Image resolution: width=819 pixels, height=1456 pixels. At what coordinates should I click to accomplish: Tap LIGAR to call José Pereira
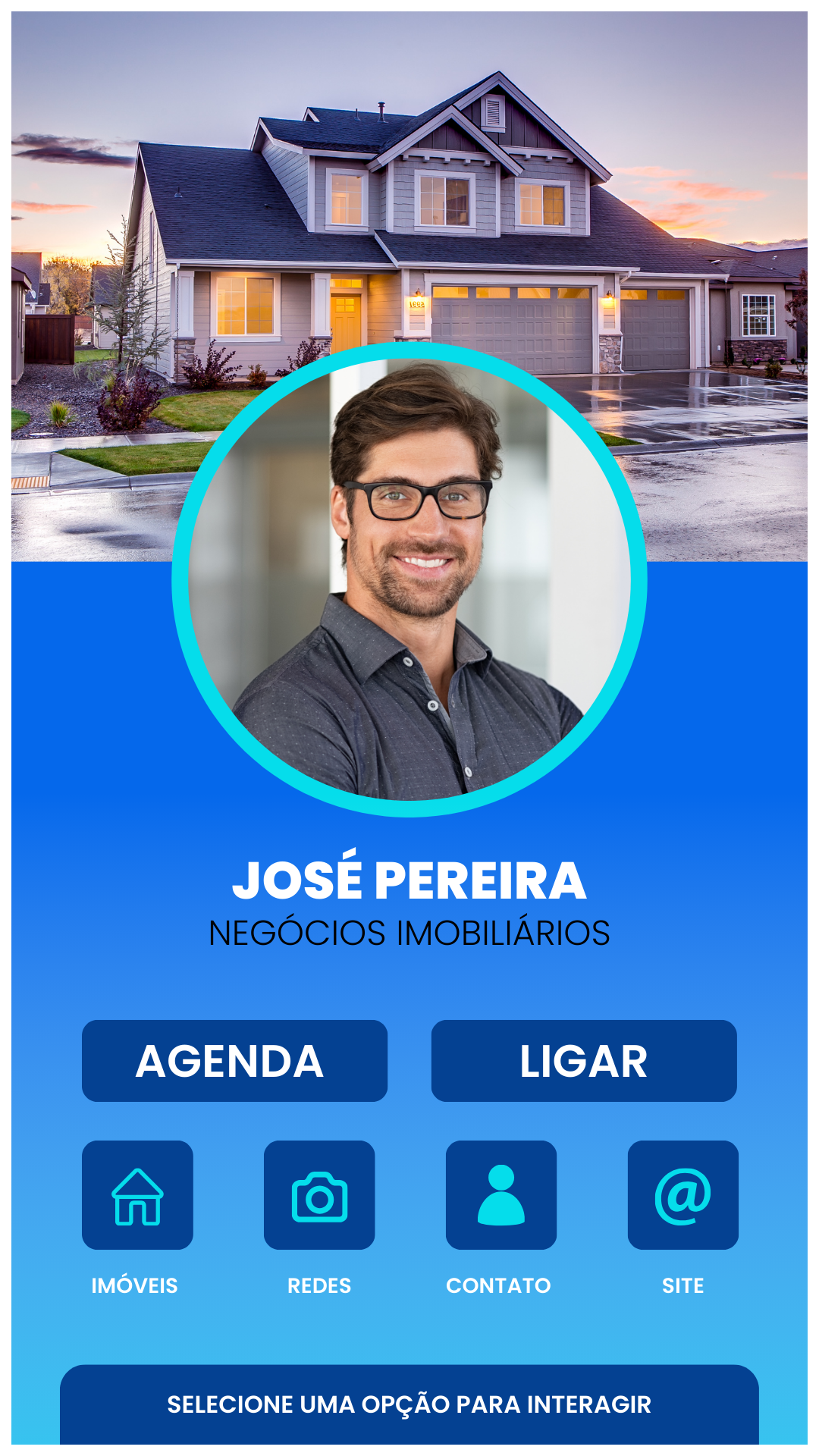coord(584,1060)
